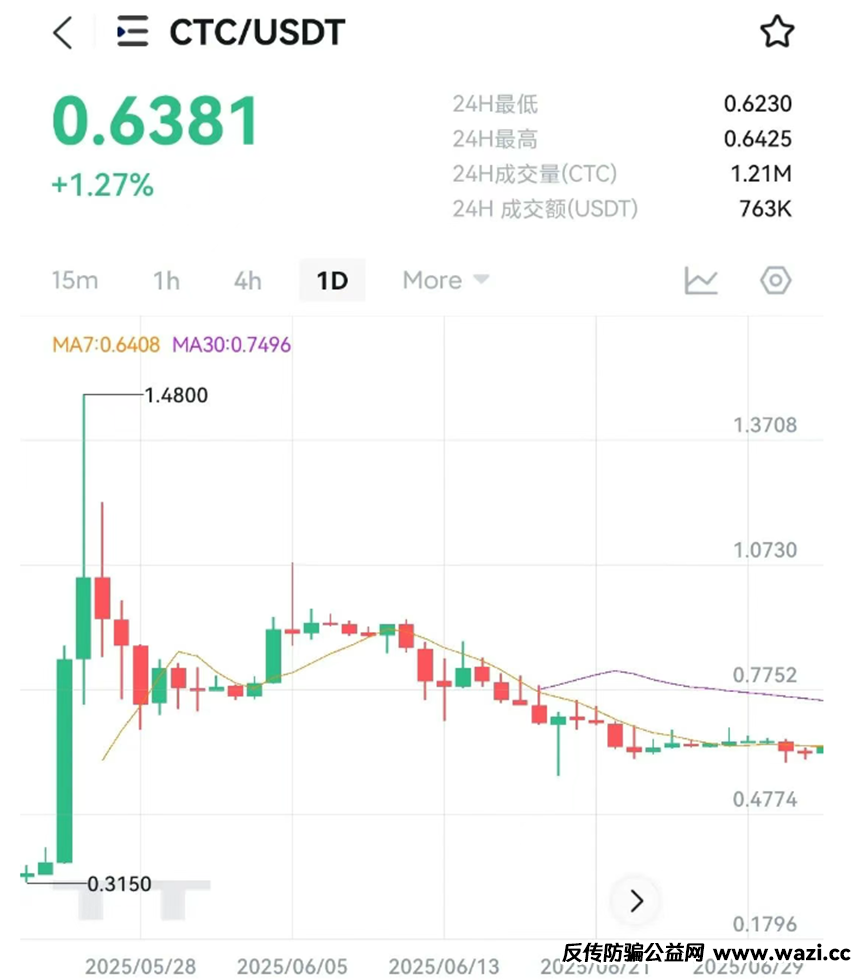Screen dimensions: 865x980
Task: Switch chart to the 4h interval
Action: click(x=248, y=281)
